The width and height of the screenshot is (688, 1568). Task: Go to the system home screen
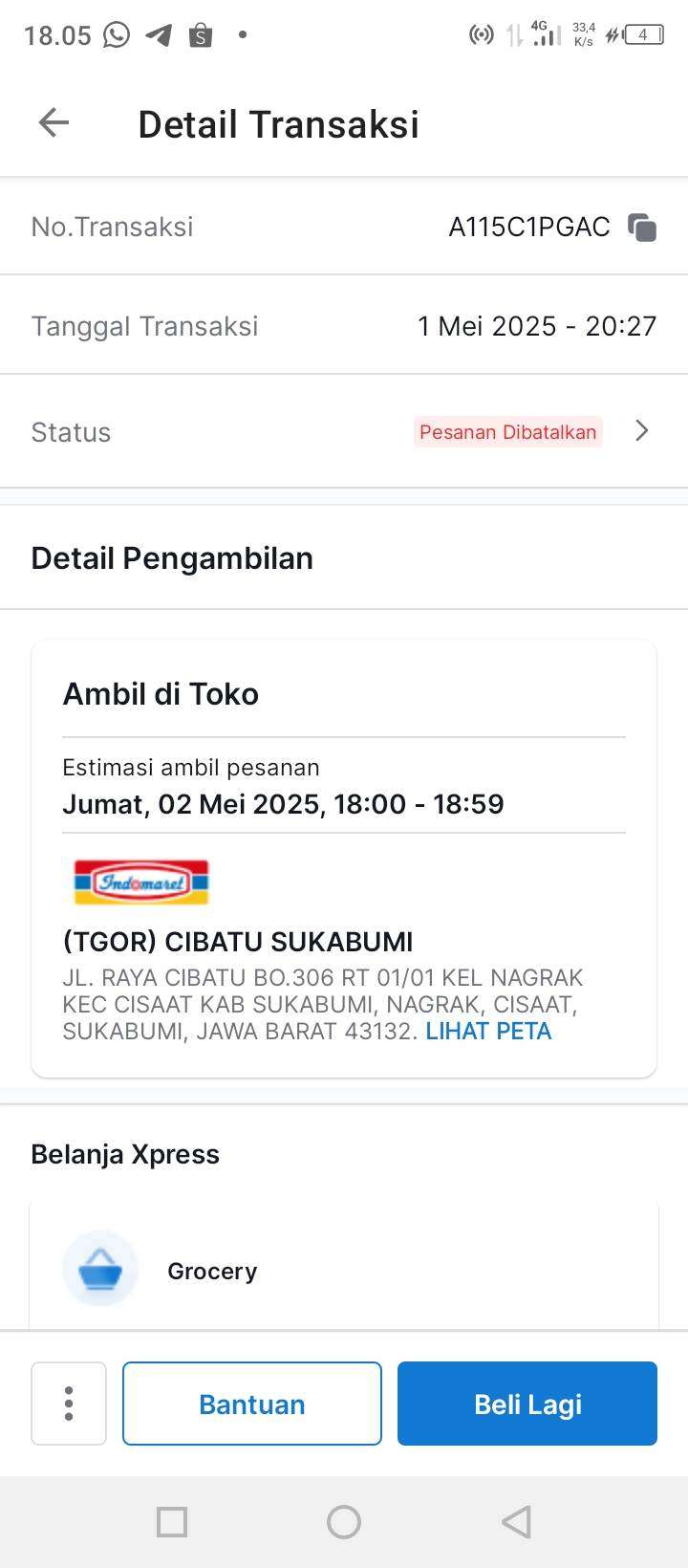[x=344, y=1522]
